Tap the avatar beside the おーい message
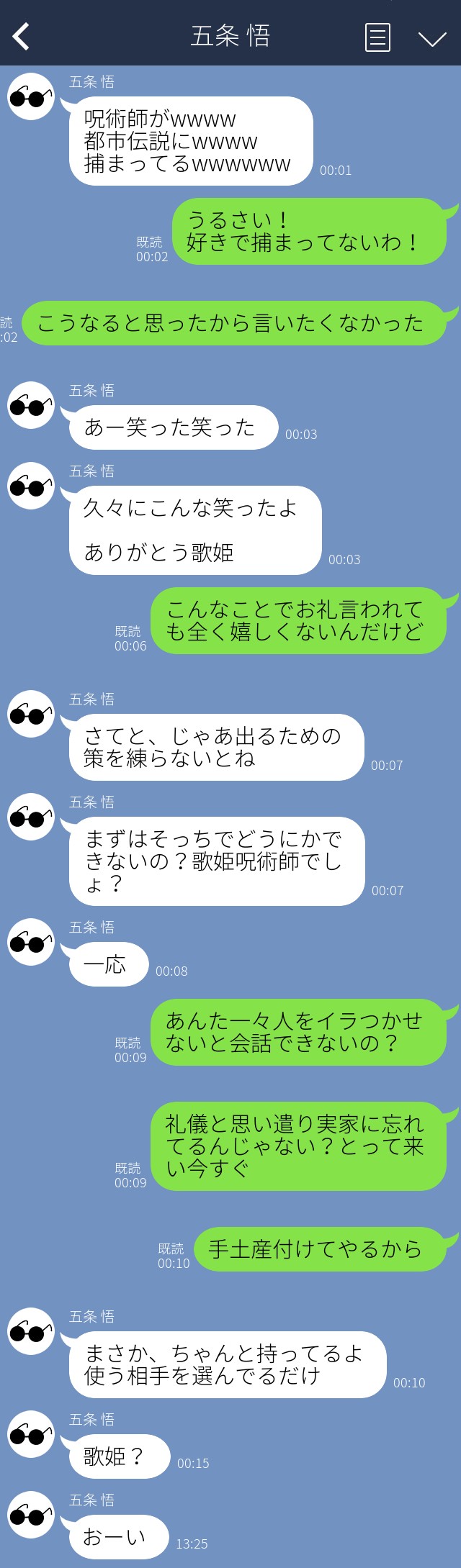 point(31,1515)
